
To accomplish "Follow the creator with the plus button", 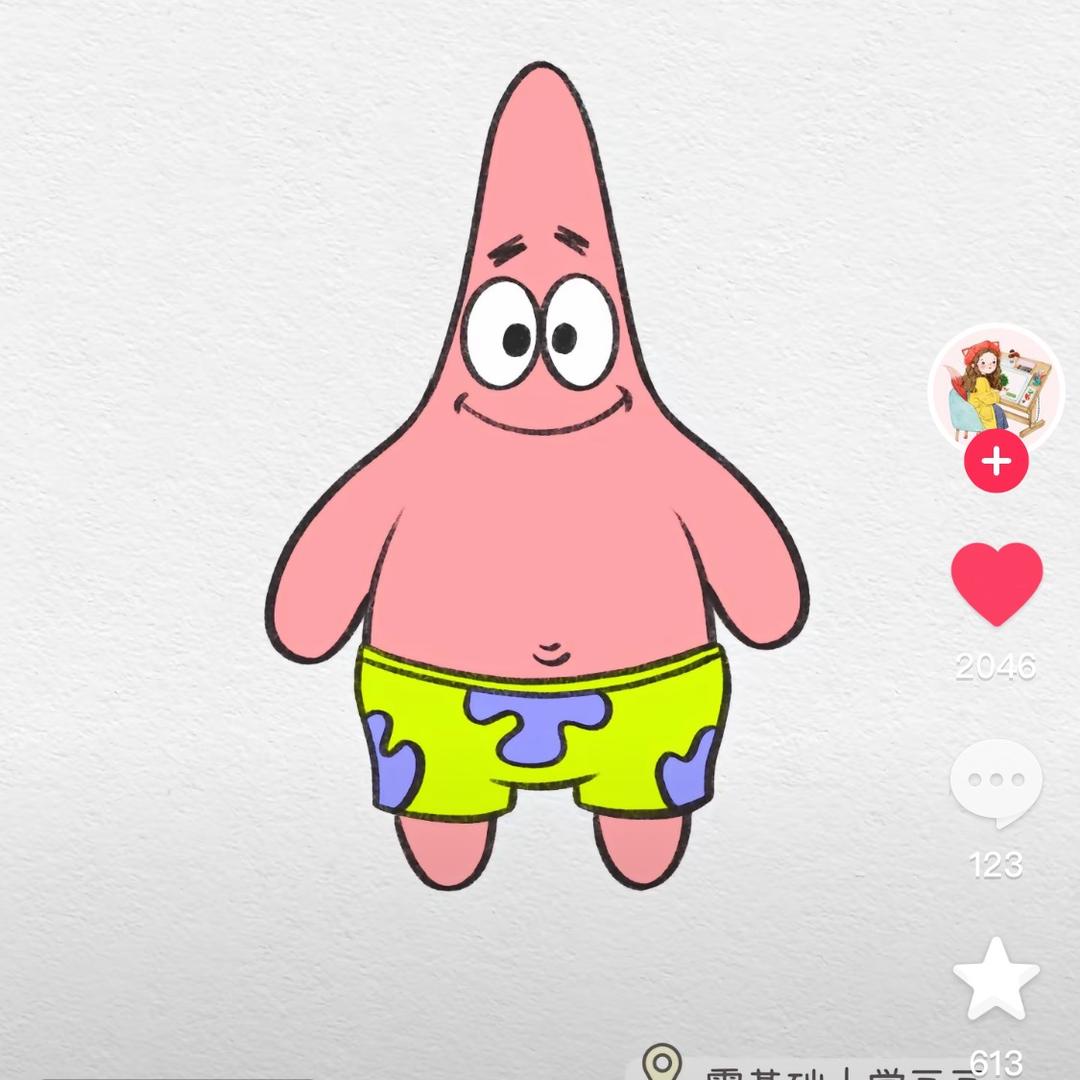I will [x=996, y=462].
